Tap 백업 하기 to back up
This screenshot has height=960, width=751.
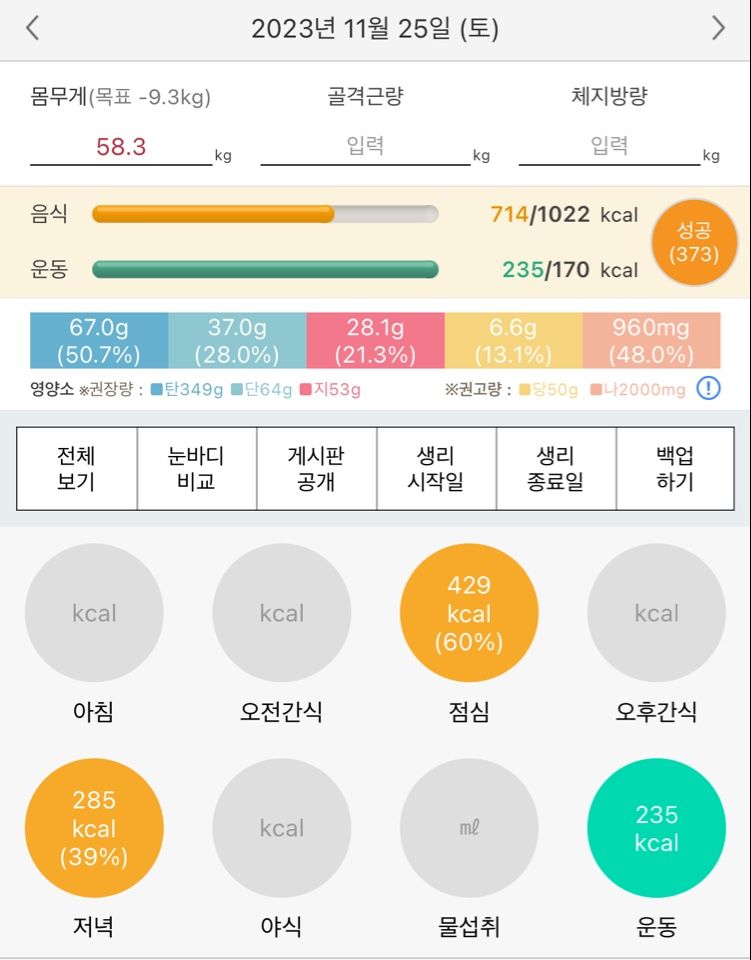pos(675,469)
